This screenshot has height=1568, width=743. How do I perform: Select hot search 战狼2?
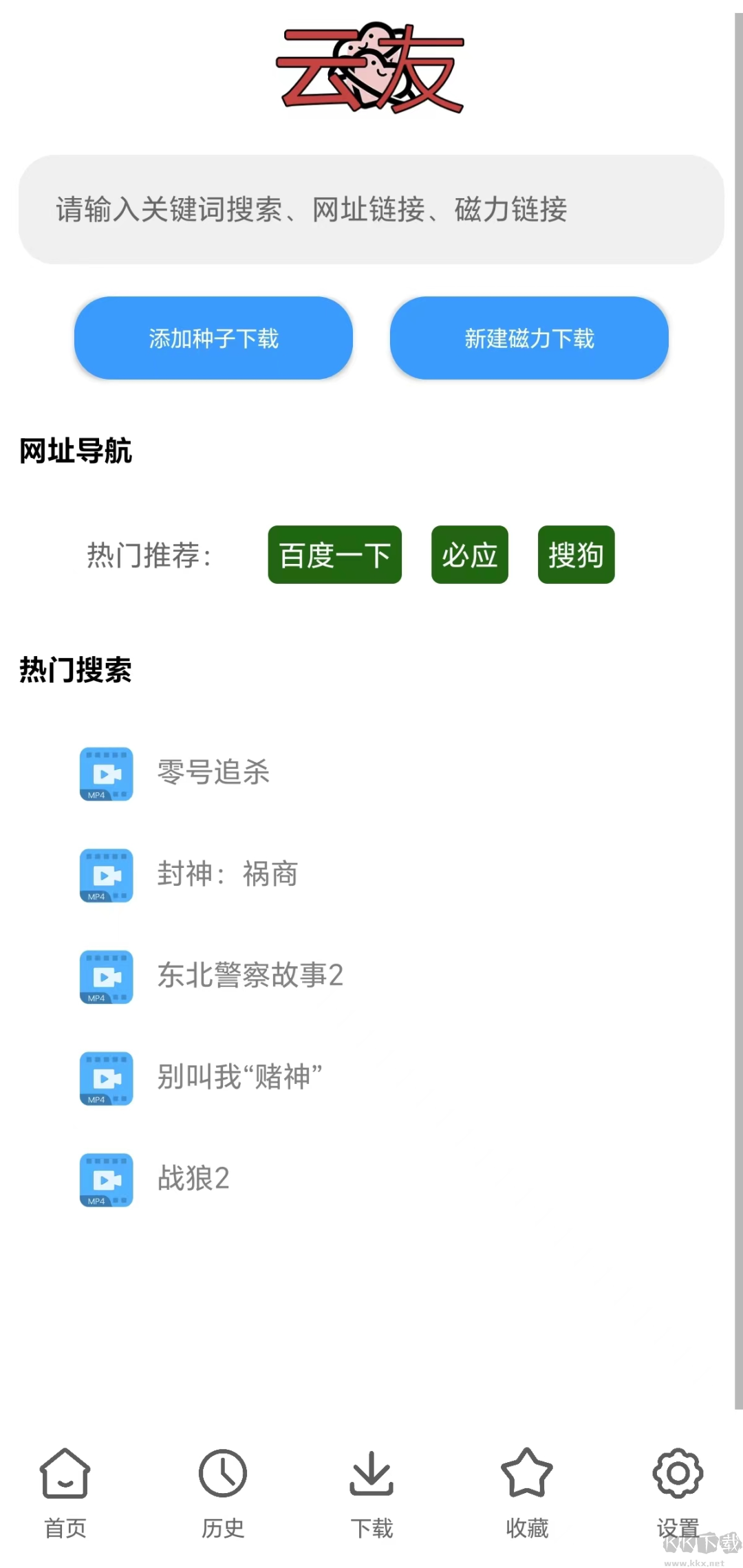click(193, 1181)
